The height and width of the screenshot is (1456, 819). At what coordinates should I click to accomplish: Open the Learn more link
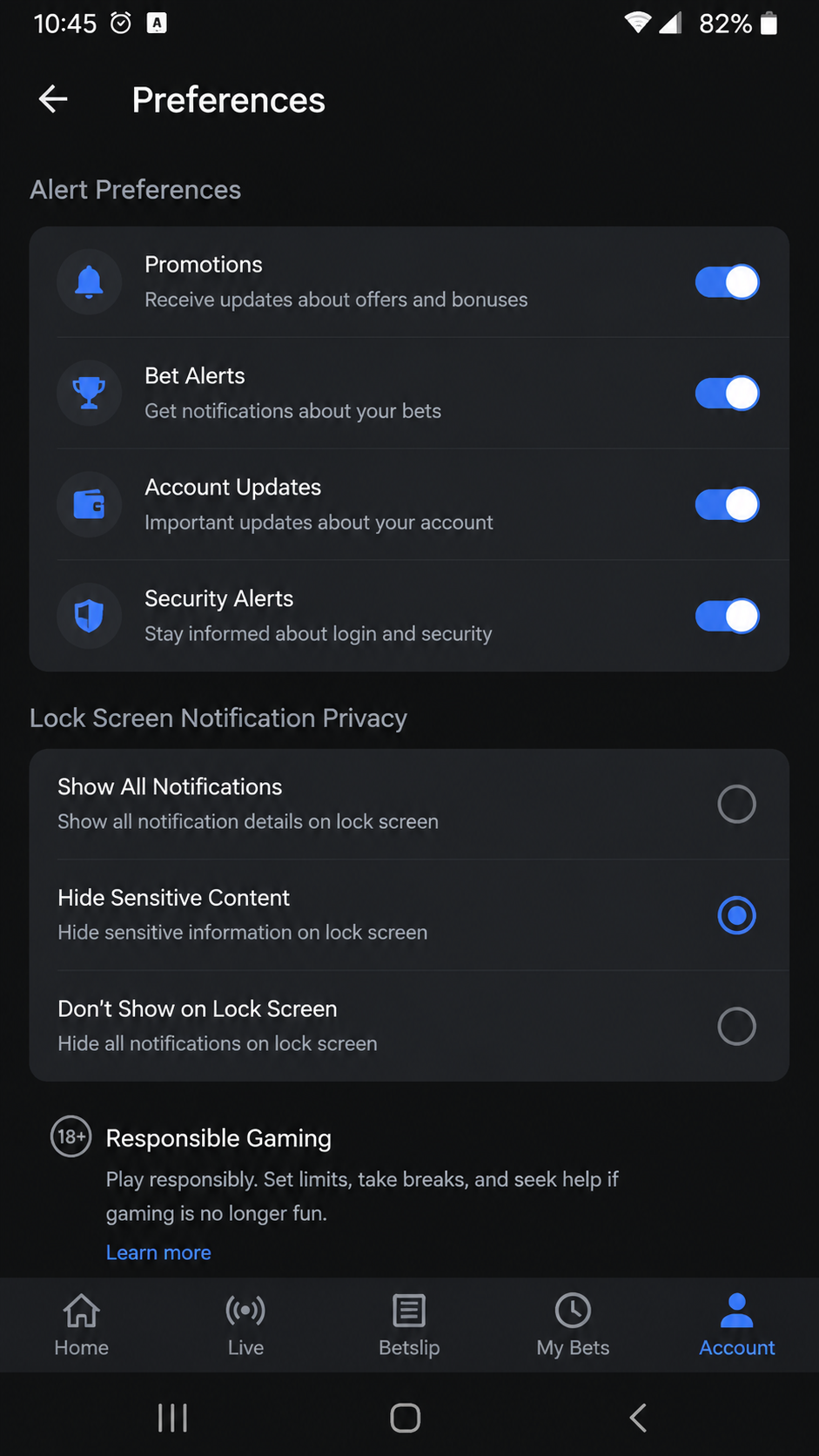point(158,1252)
